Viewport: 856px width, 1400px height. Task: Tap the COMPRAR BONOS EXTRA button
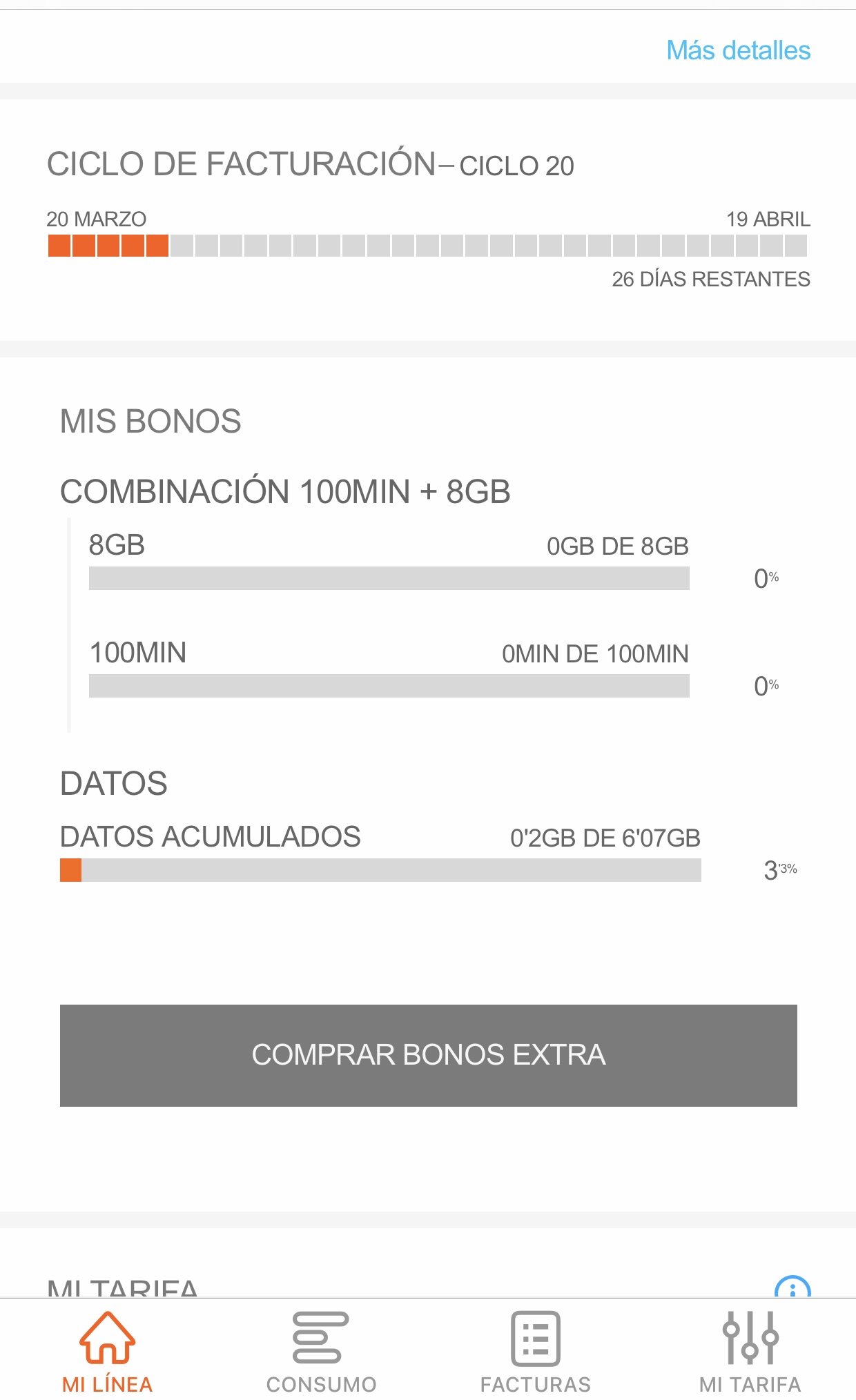tap(428, 1055)
